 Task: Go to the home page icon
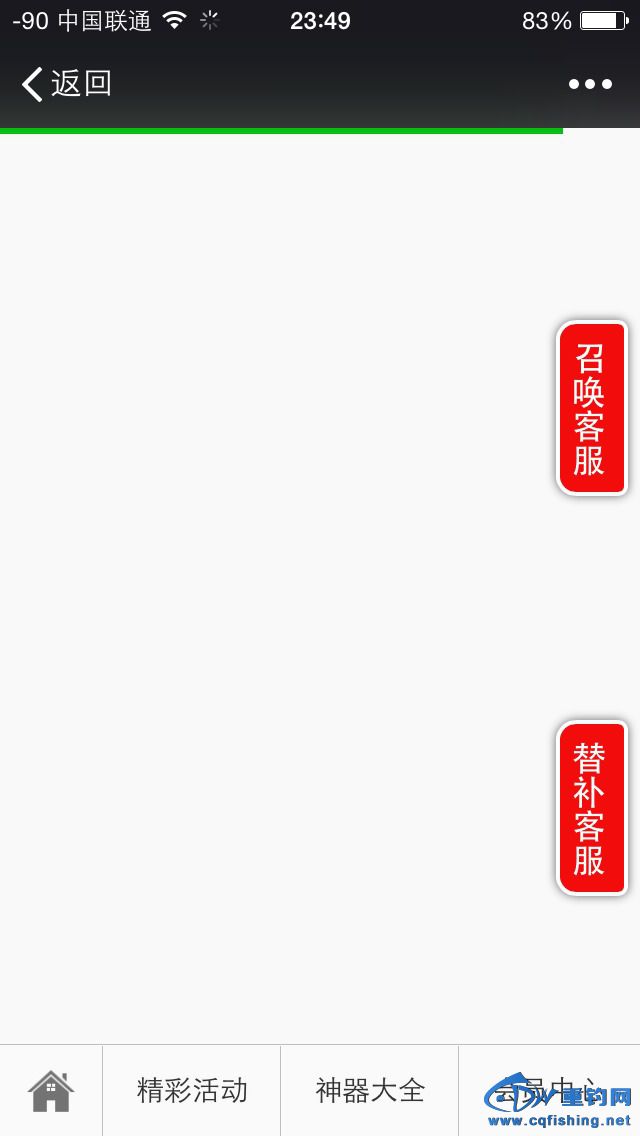click(51, 1091)
